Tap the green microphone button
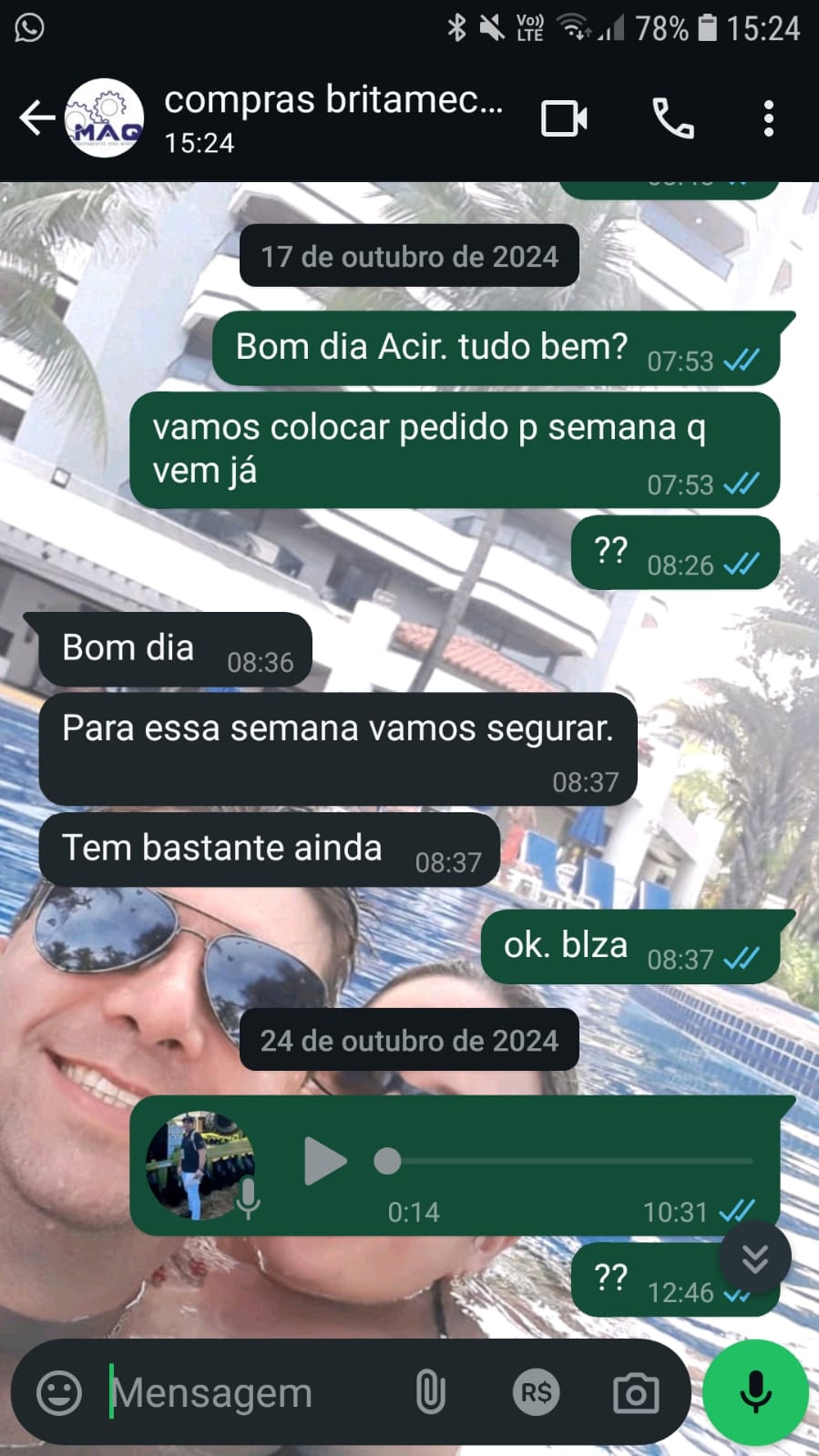Viewport: 819px width, 1456px height. pyautogui.click(x=755, y=1392)
